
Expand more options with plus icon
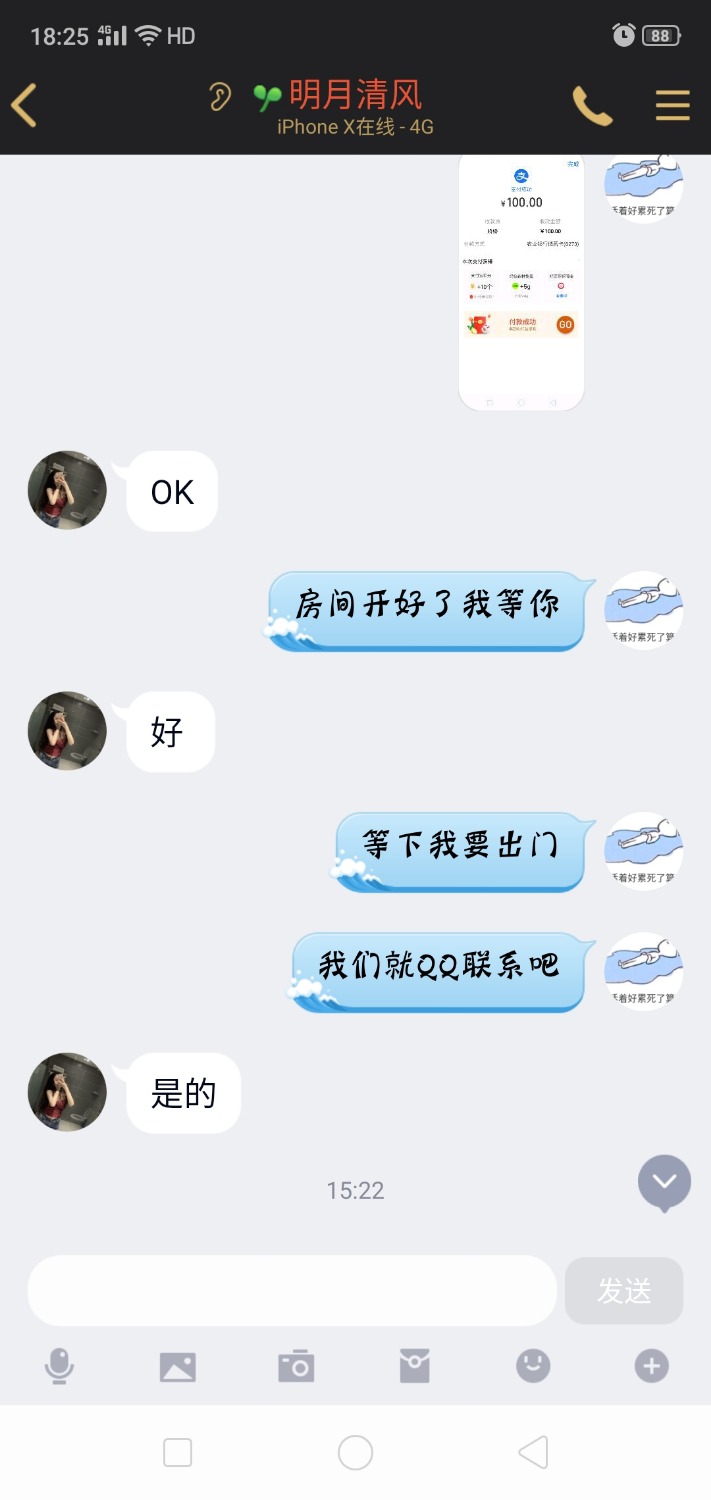coord(651,1366)
